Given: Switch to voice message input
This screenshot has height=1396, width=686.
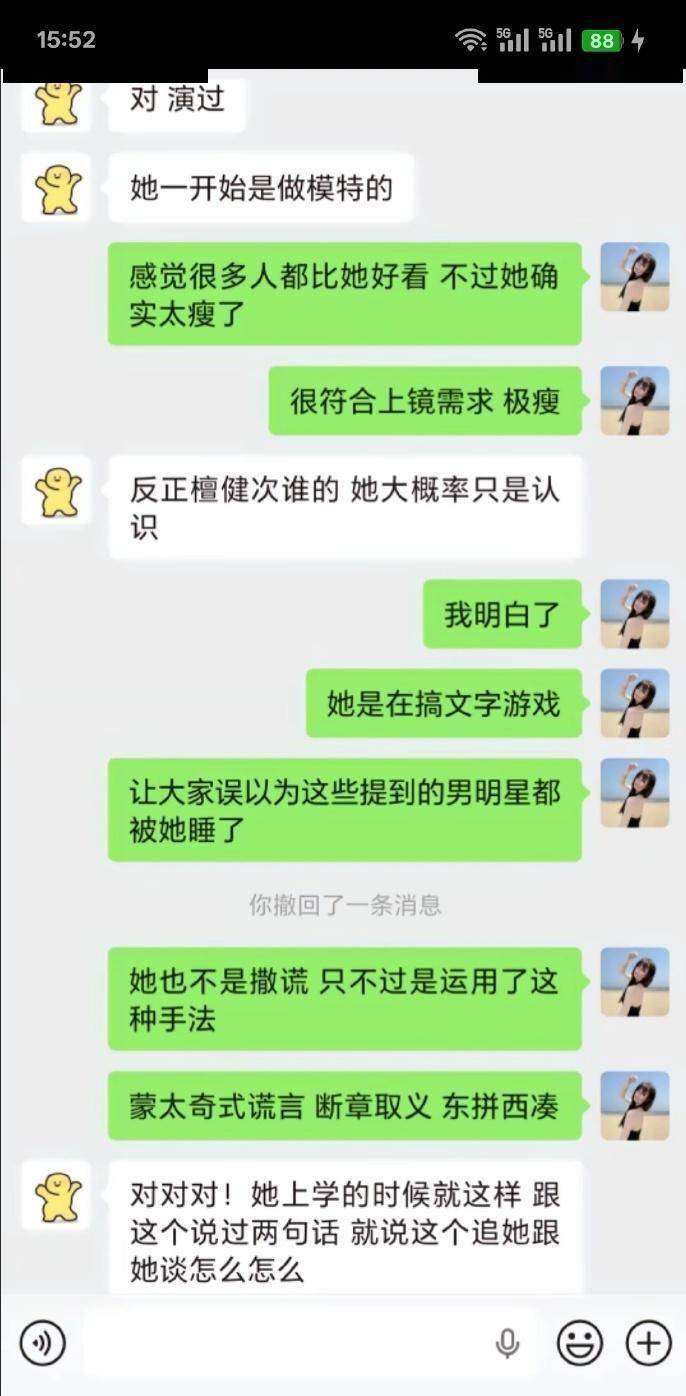Looking at the screenshot, I should point(42,1342).
